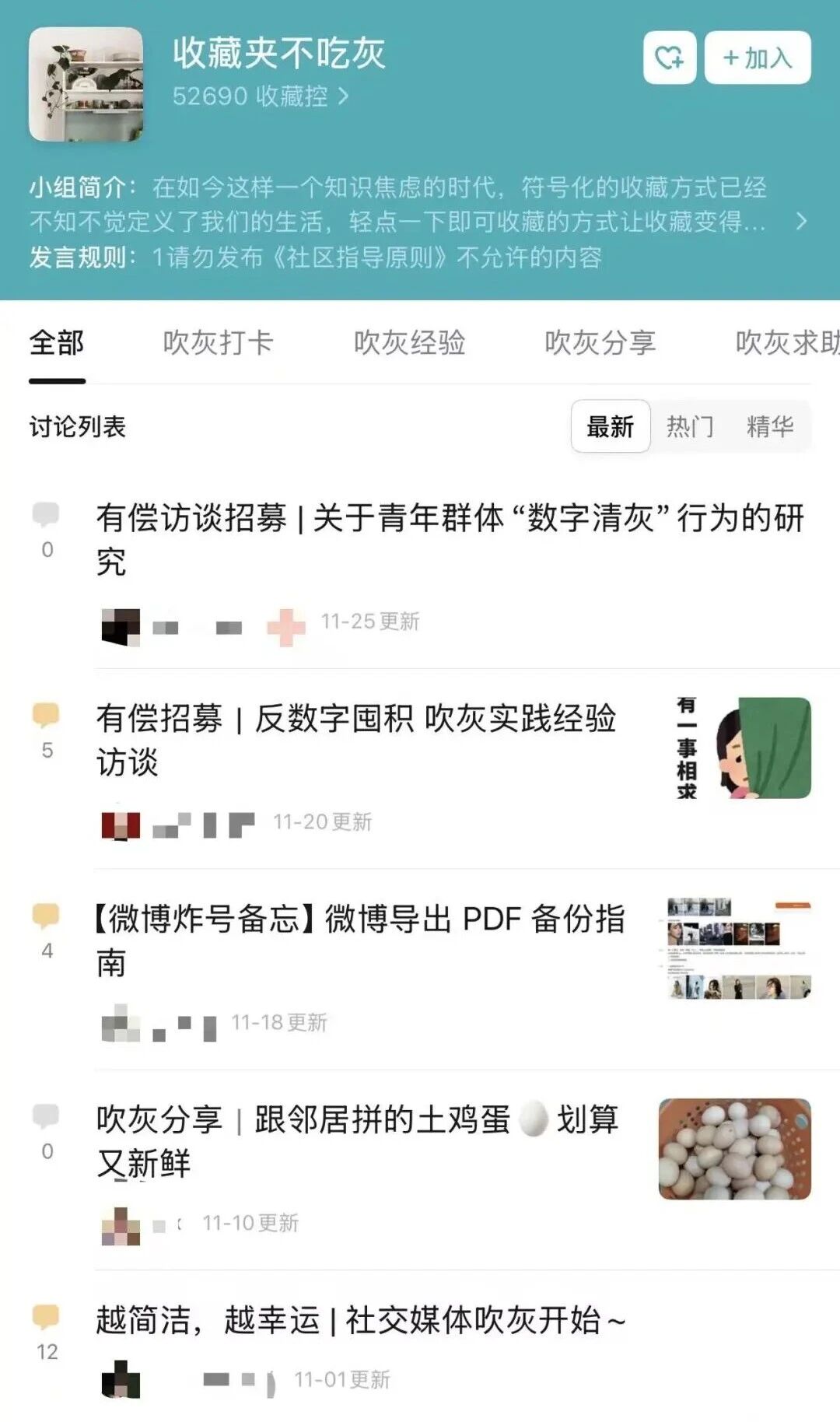840x1422 pixels.
Task: Sort discussions by 热门
Action: point(690,426)
